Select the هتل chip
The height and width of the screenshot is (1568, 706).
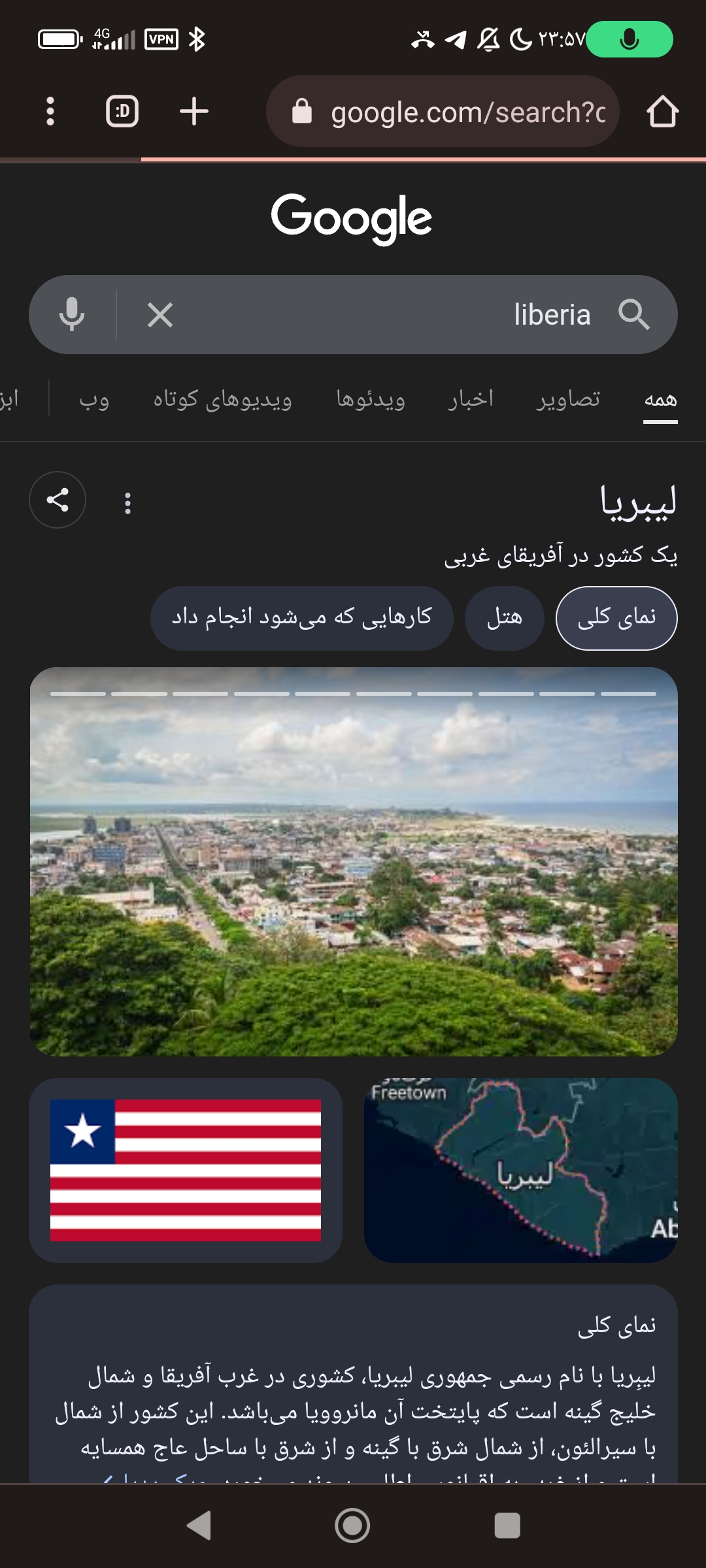pos(504,618)
